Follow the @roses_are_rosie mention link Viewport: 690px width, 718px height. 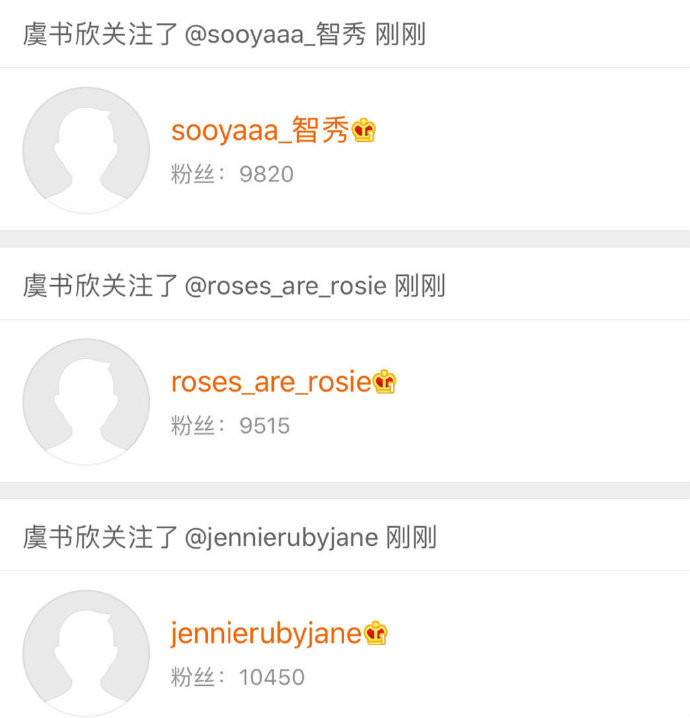(285, 286)
